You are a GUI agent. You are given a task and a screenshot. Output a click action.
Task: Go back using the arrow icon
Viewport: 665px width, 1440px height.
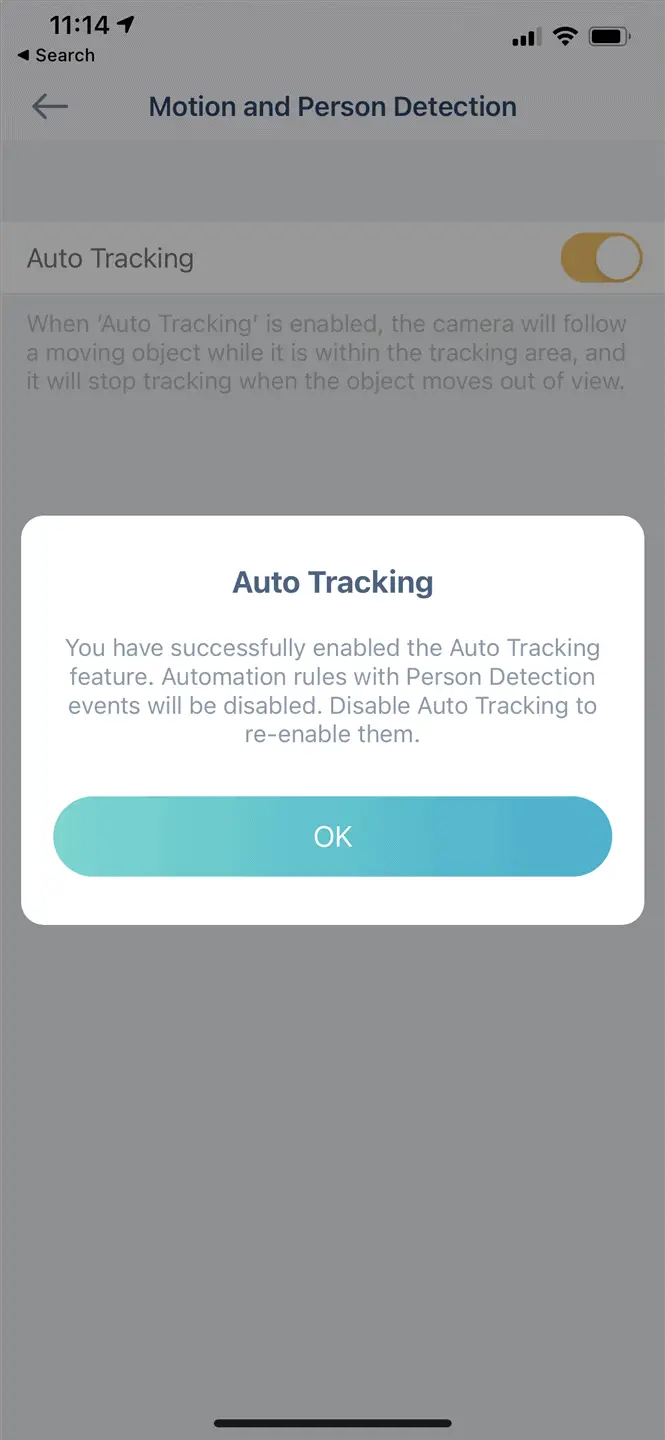tap(50, 107)
